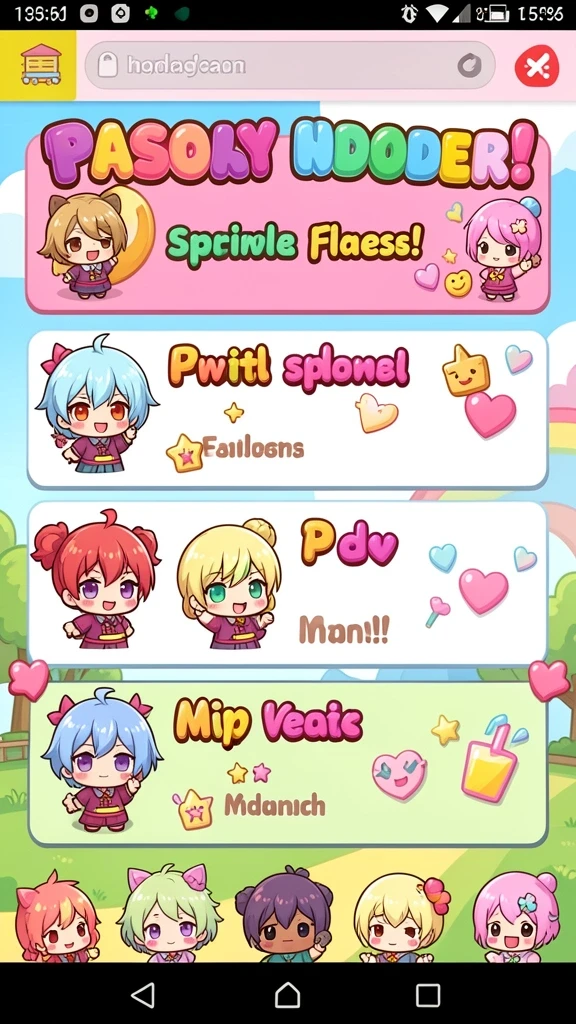Viewport: 576px width, 1024px height.
Task: Select the green-haired cat-ear character in the bottom row
Action: click(168, 914)
